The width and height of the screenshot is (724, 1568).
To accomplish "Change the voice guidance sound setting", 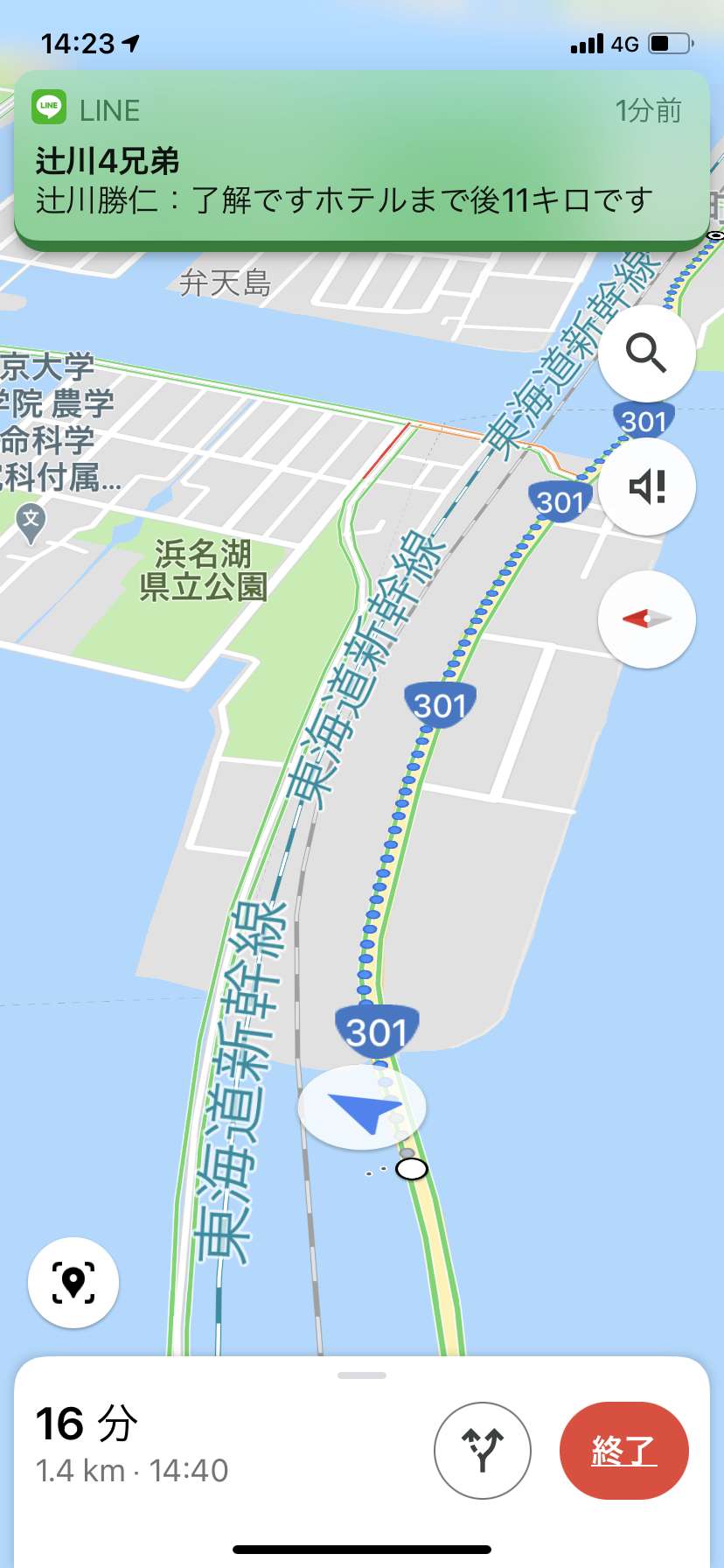I will coord(646,486).
